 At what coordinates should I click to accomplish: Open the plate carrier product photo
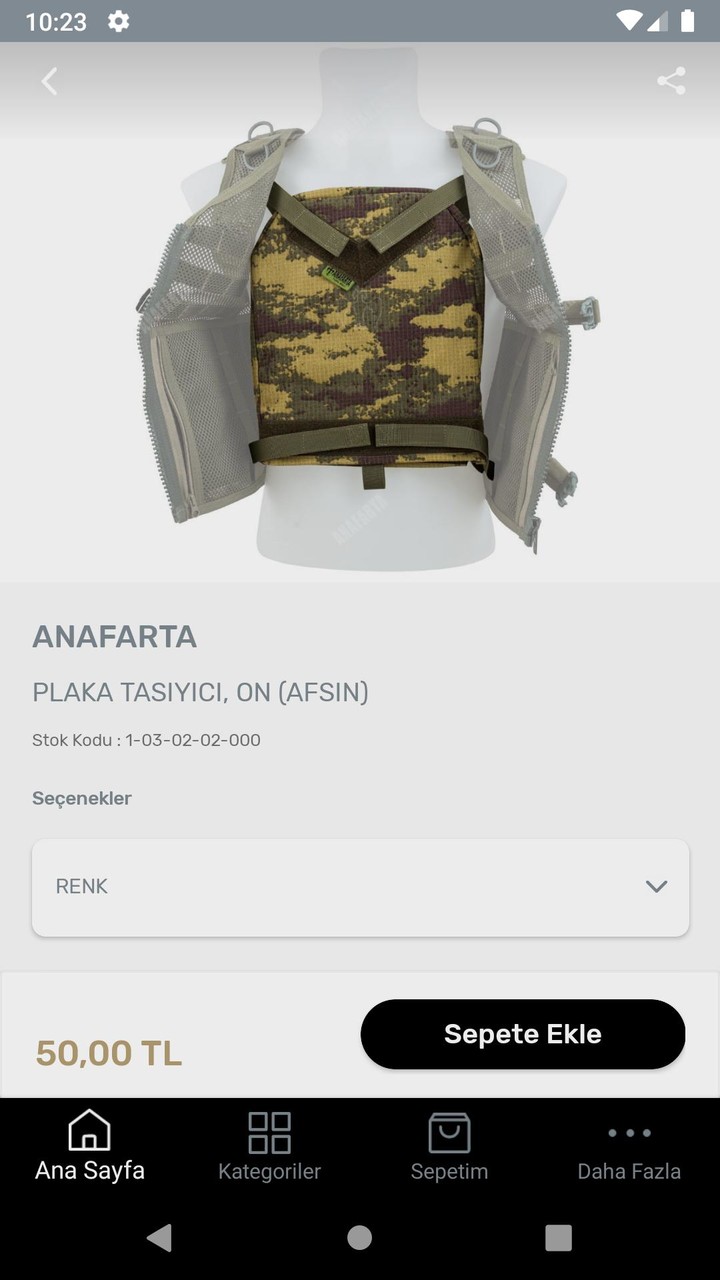[x=360, y=320]
